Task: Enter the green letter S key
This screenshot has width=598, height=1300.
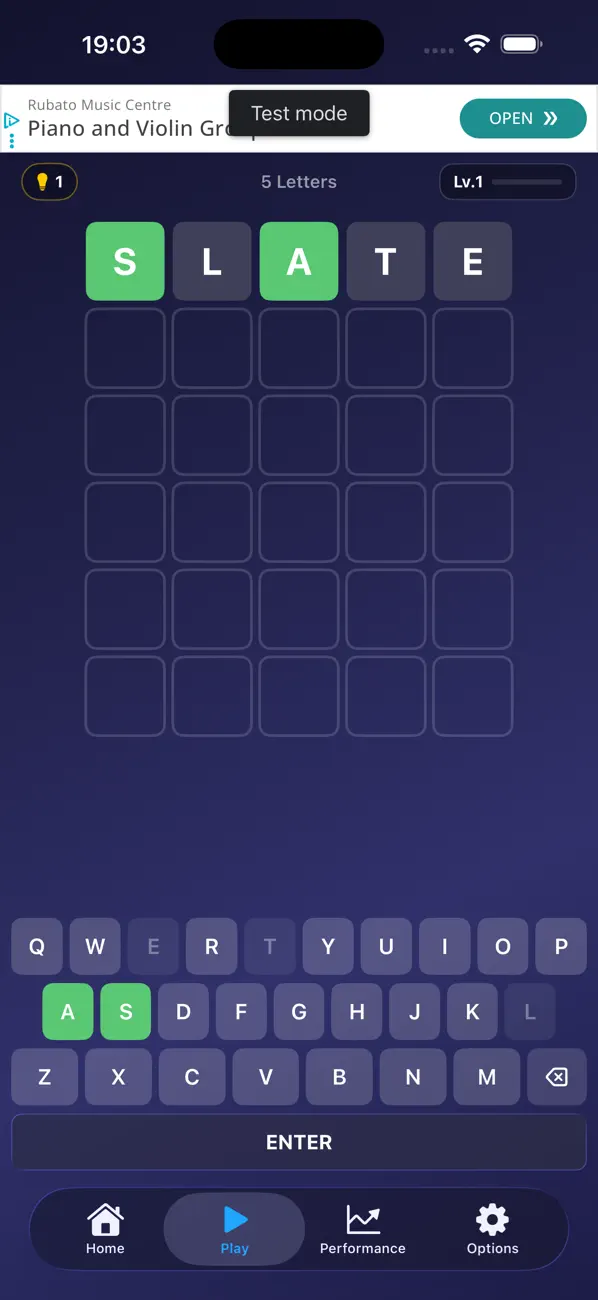Action: click(x=126, y=1012)
